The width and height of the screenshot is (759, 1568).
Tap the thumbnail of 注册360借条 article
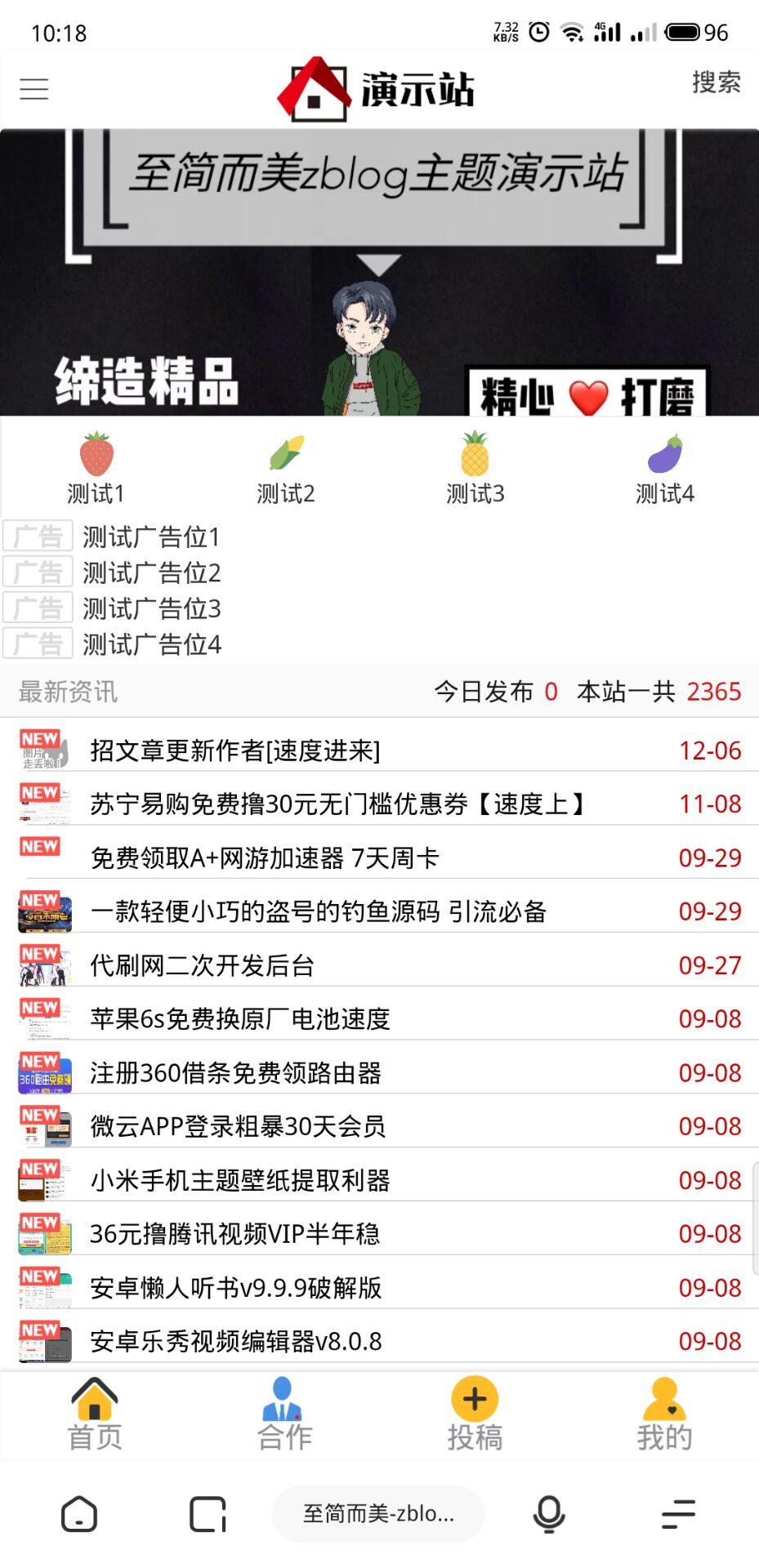[x=43, y=1071]
